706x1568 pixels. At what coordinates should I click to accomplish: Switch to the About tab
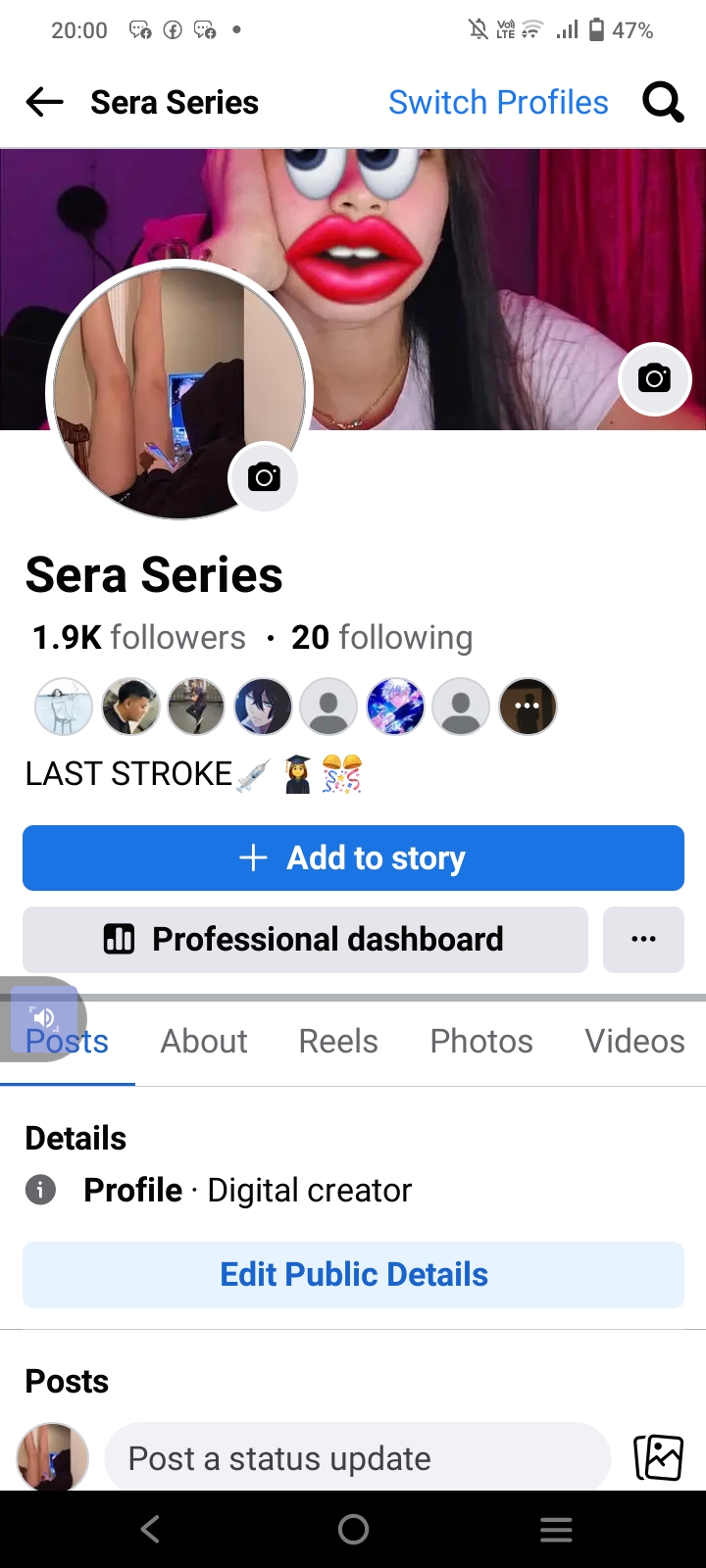point(204,1041)
